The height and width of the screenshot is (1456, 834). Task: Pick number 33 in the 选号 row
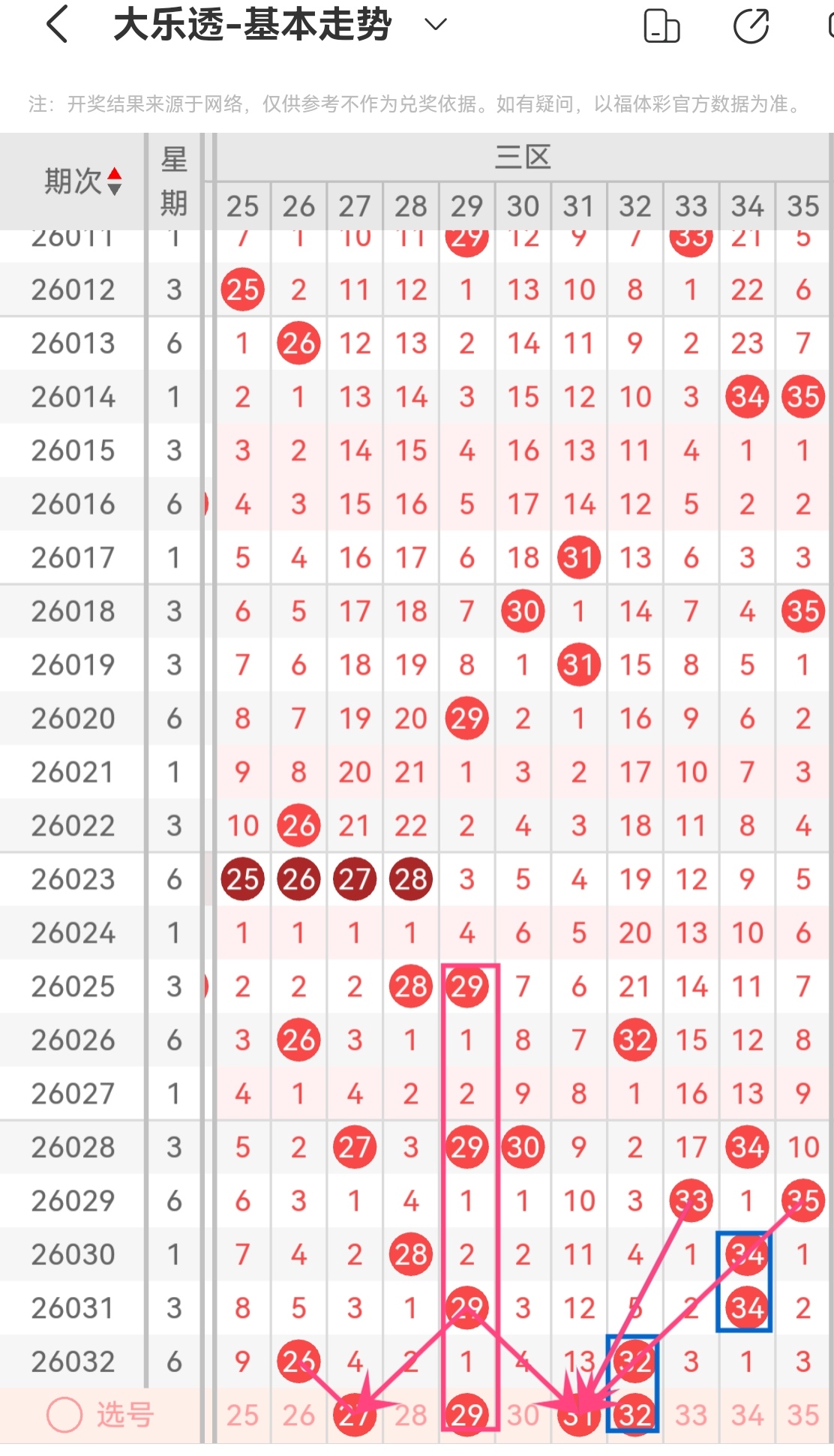tap(691, 1415)
